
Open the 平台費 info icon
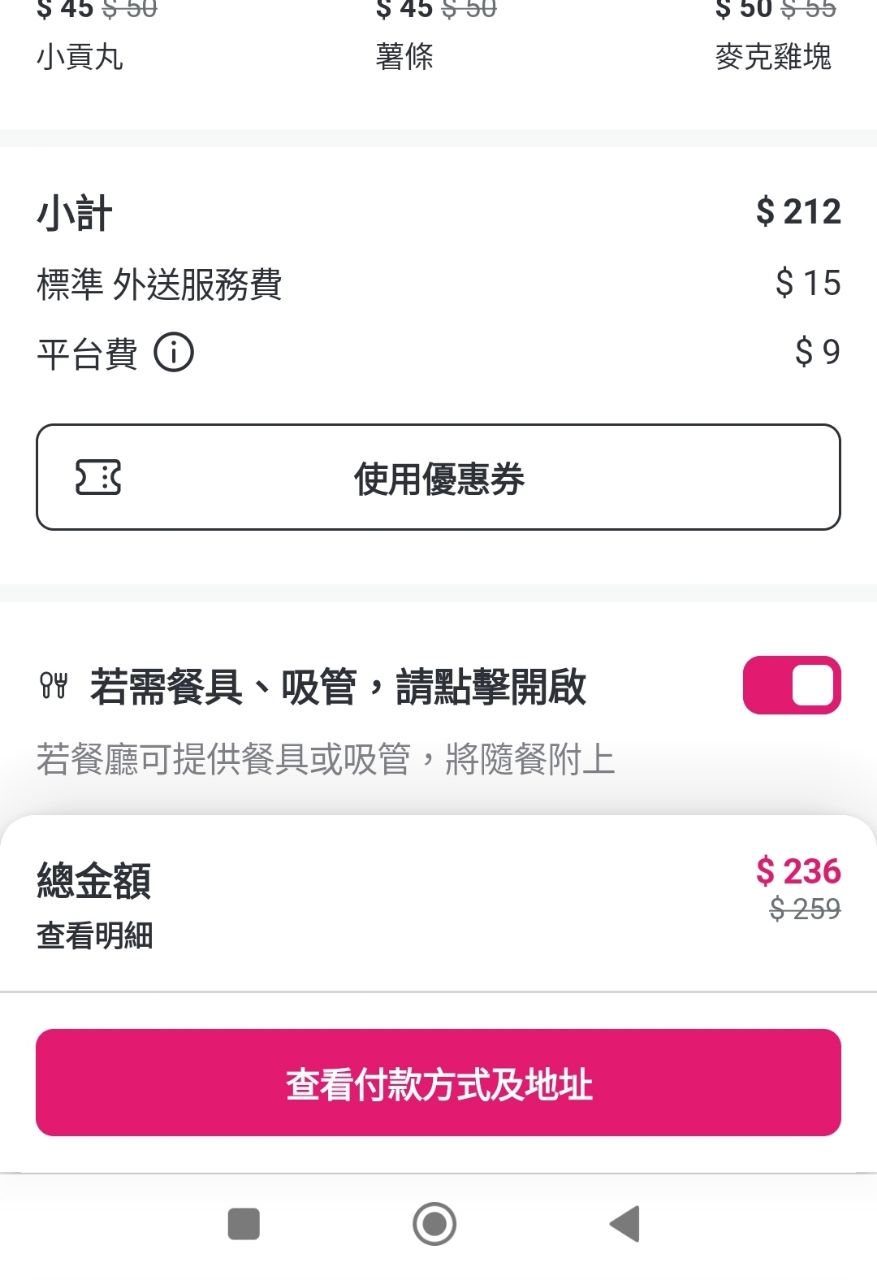(174, 353)
